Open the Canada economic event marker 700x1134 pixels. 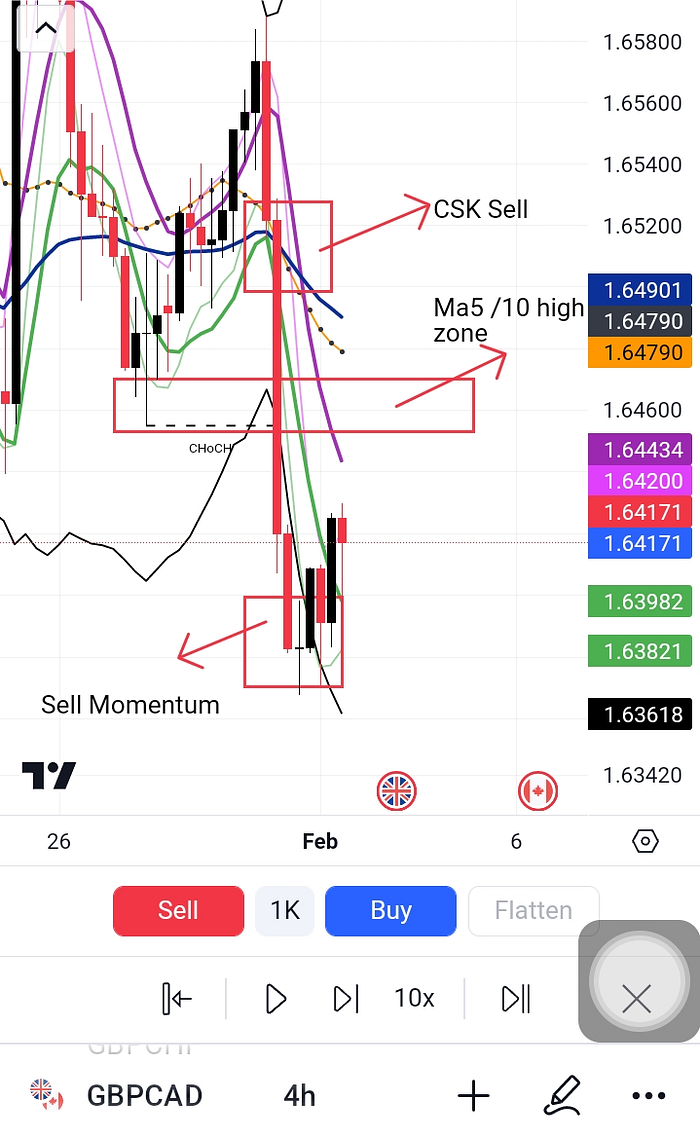(x=537, y=791)
